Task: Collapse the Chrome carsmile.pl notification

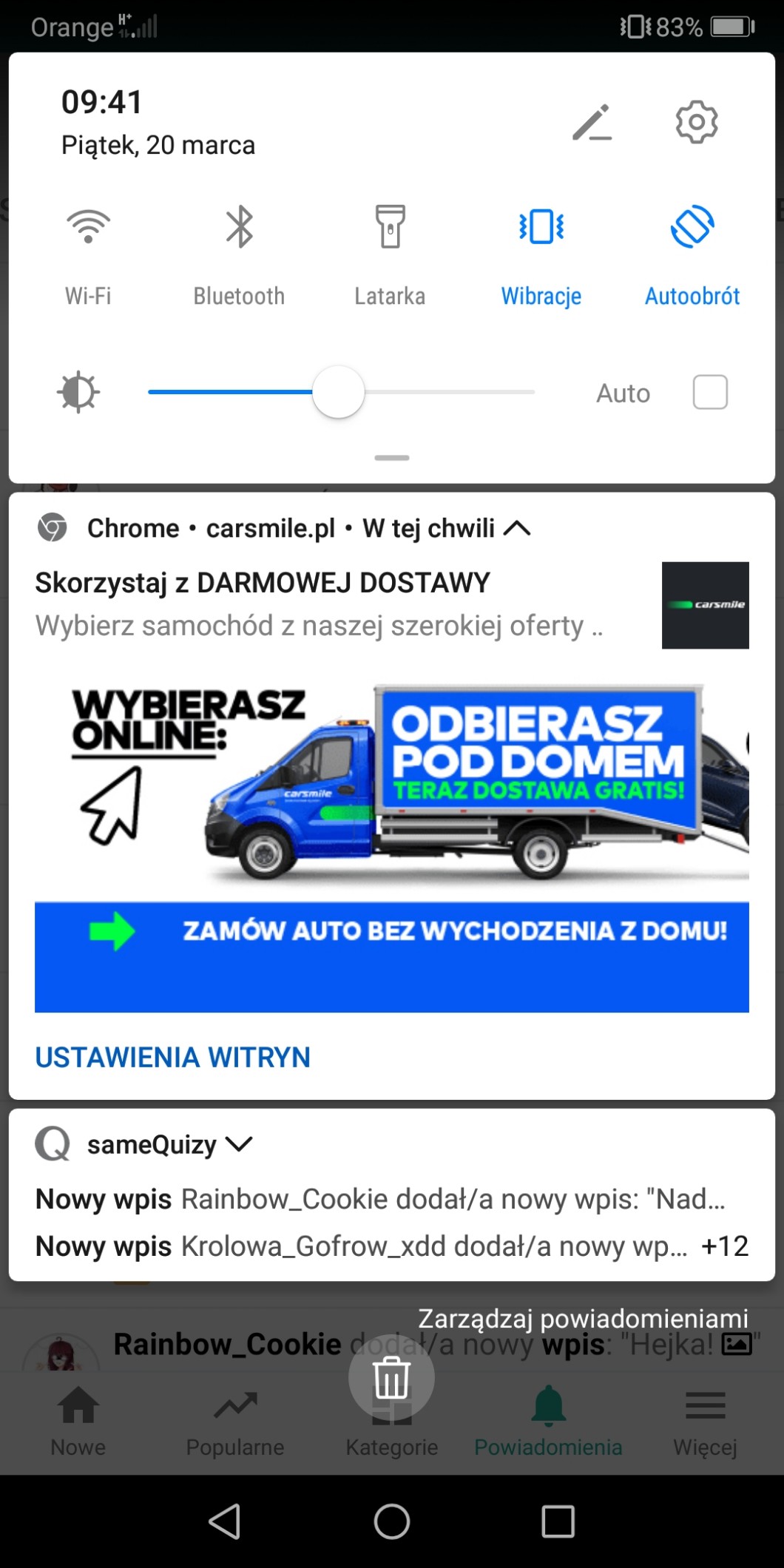Action: coord(517,528)
